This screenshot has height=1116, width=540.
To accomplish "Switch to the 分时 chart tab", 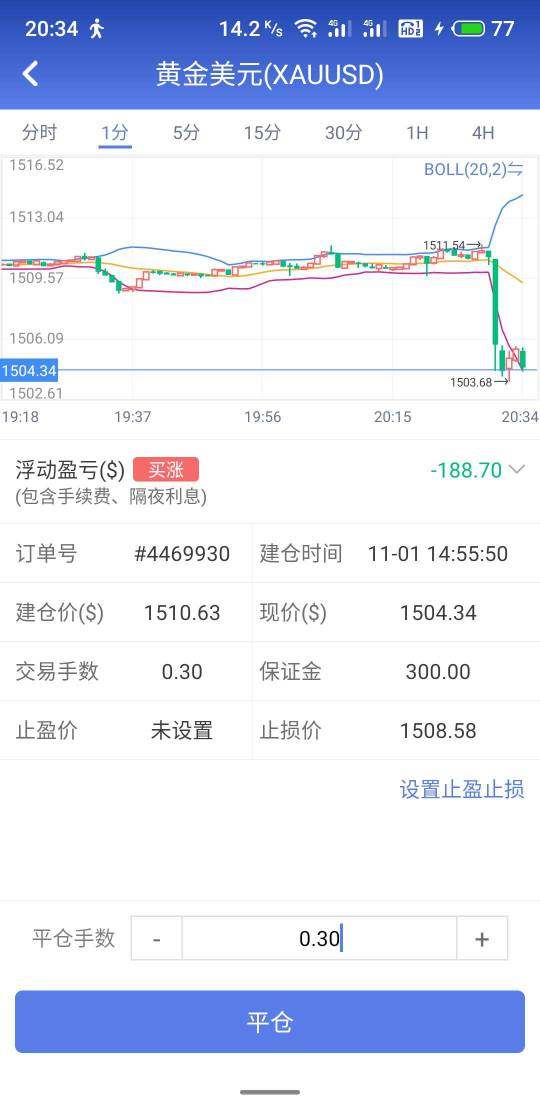I will pos(39,132).
